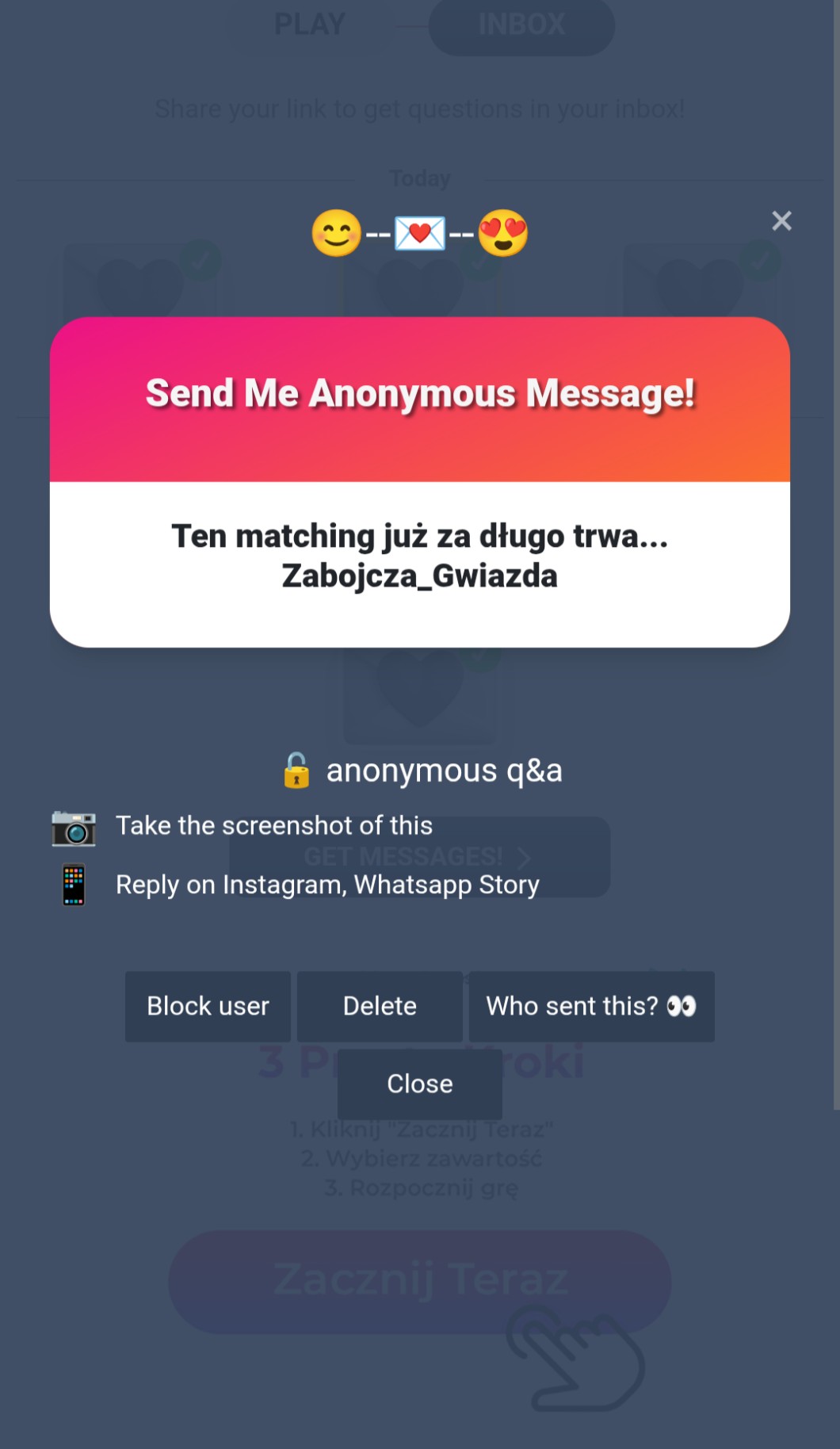Image resolution: width=840 pixels, height=1449 pixels.
Task: Tap Who sent this? button
Action: point(591,1006)
